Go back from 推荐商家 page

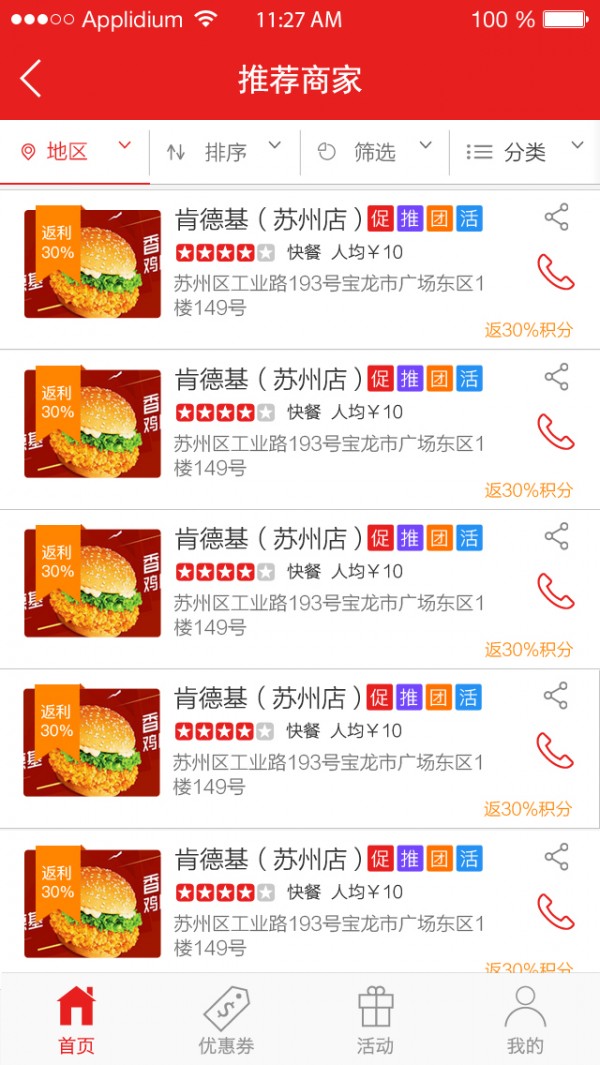pyautogui.click(x=31, y=79)
